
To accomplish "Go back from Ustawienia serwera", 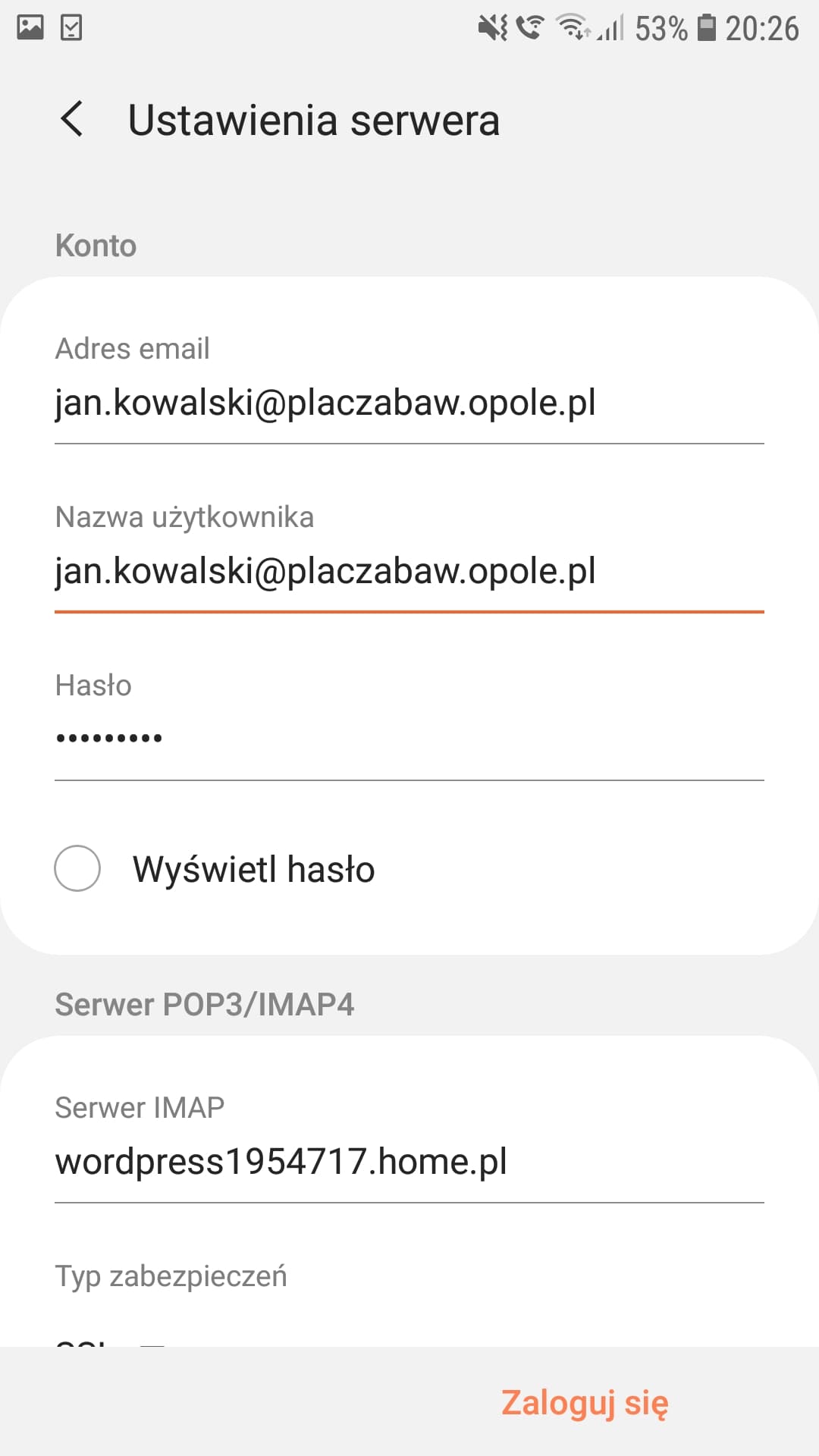I will click(72, 119).
